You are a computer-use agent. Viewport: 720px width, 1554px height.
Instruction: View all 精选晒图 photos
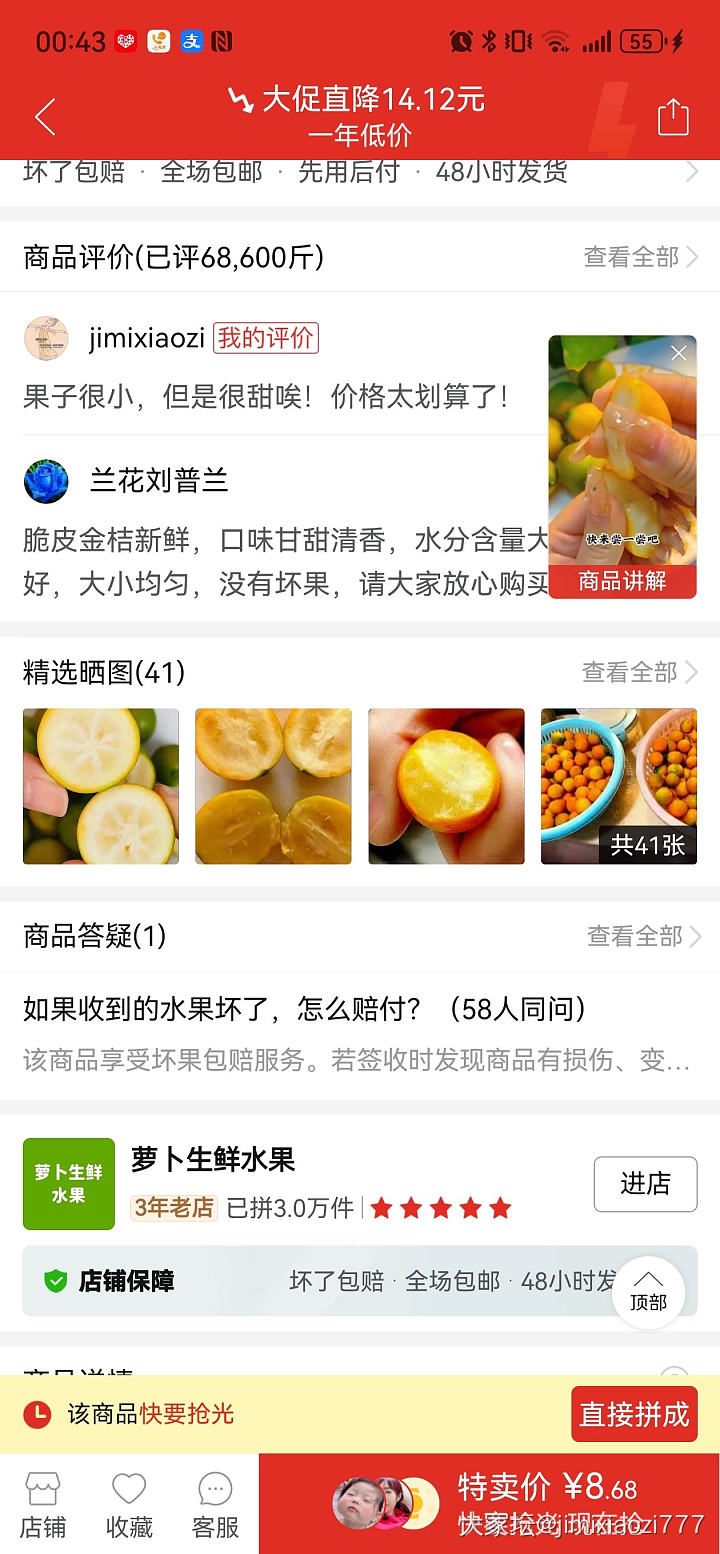click(639, 672)
